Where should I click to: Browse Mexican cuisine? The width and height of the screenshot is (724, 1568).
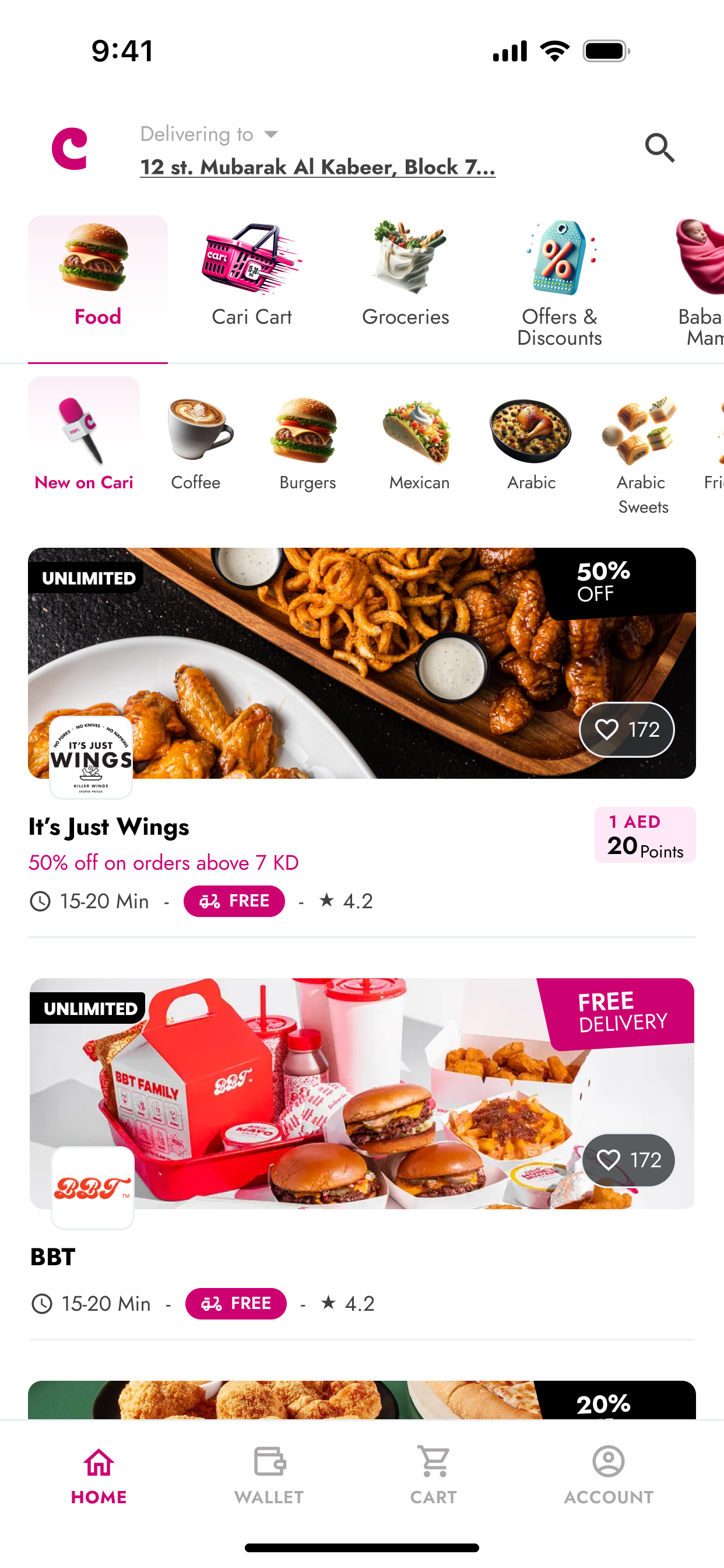click(419, 442)
